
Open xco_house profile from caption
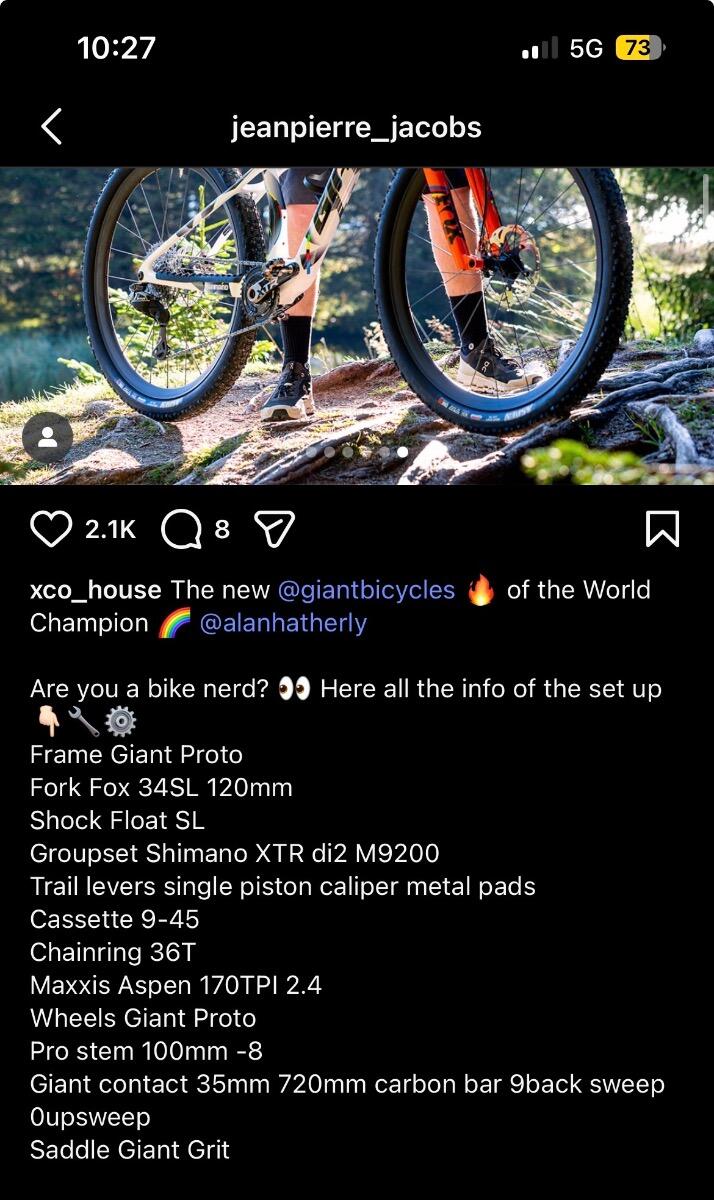click(x=95, y=590)
